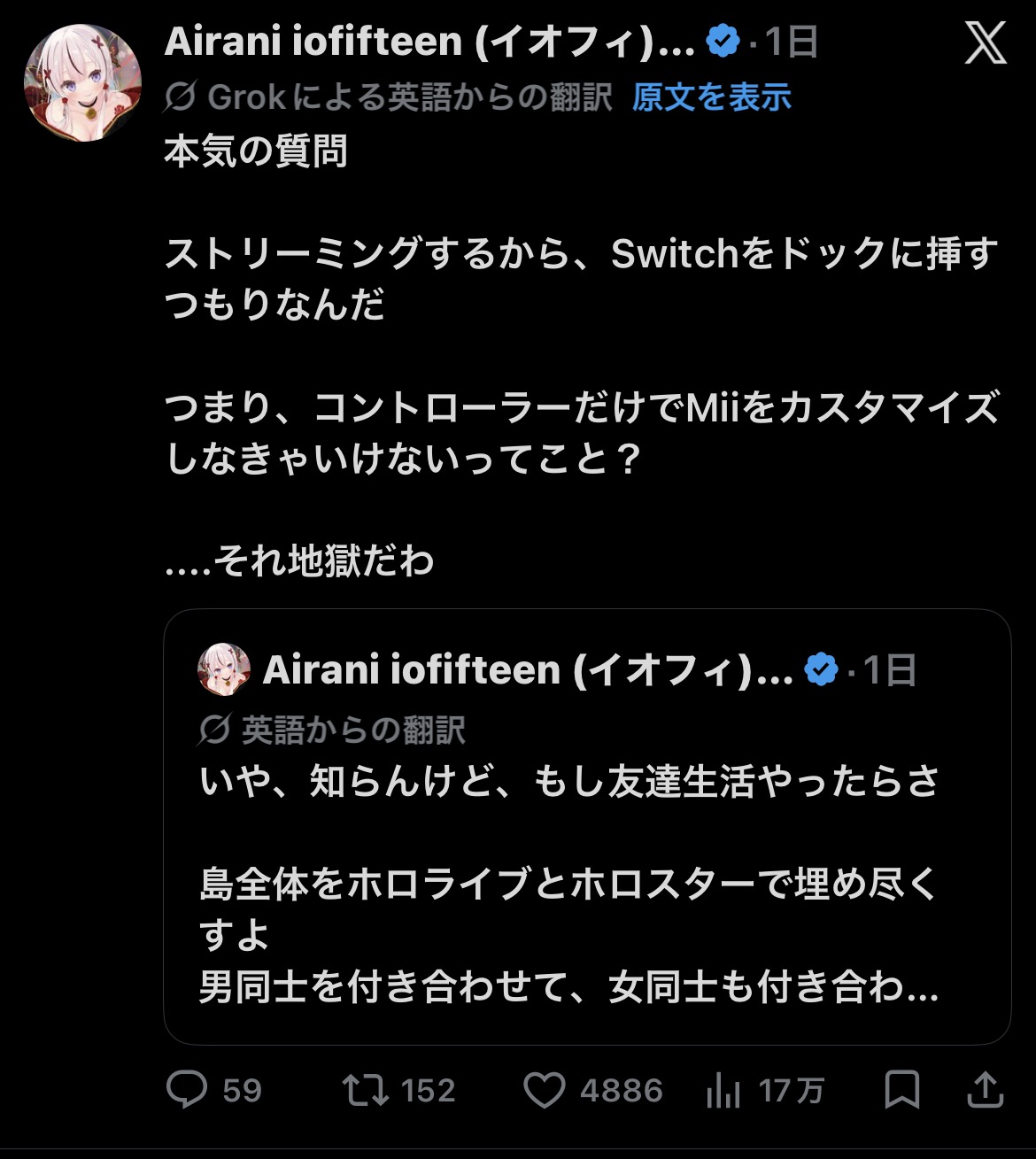Viewport: 1036px width, 1159px height.
Task: Open Airani iofifteen's profile picture
Action: click(x=82, y=83)
